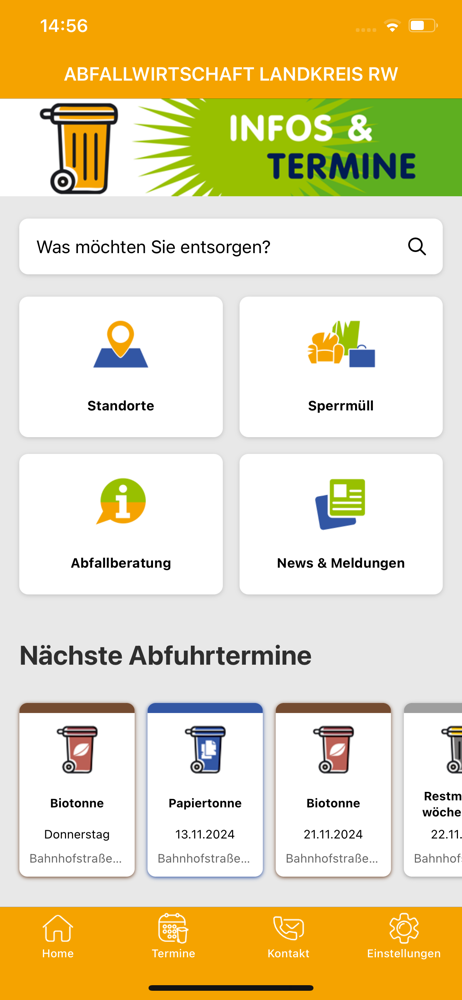
Task: Open the Einstellungen tab
Action: (403, 936)
